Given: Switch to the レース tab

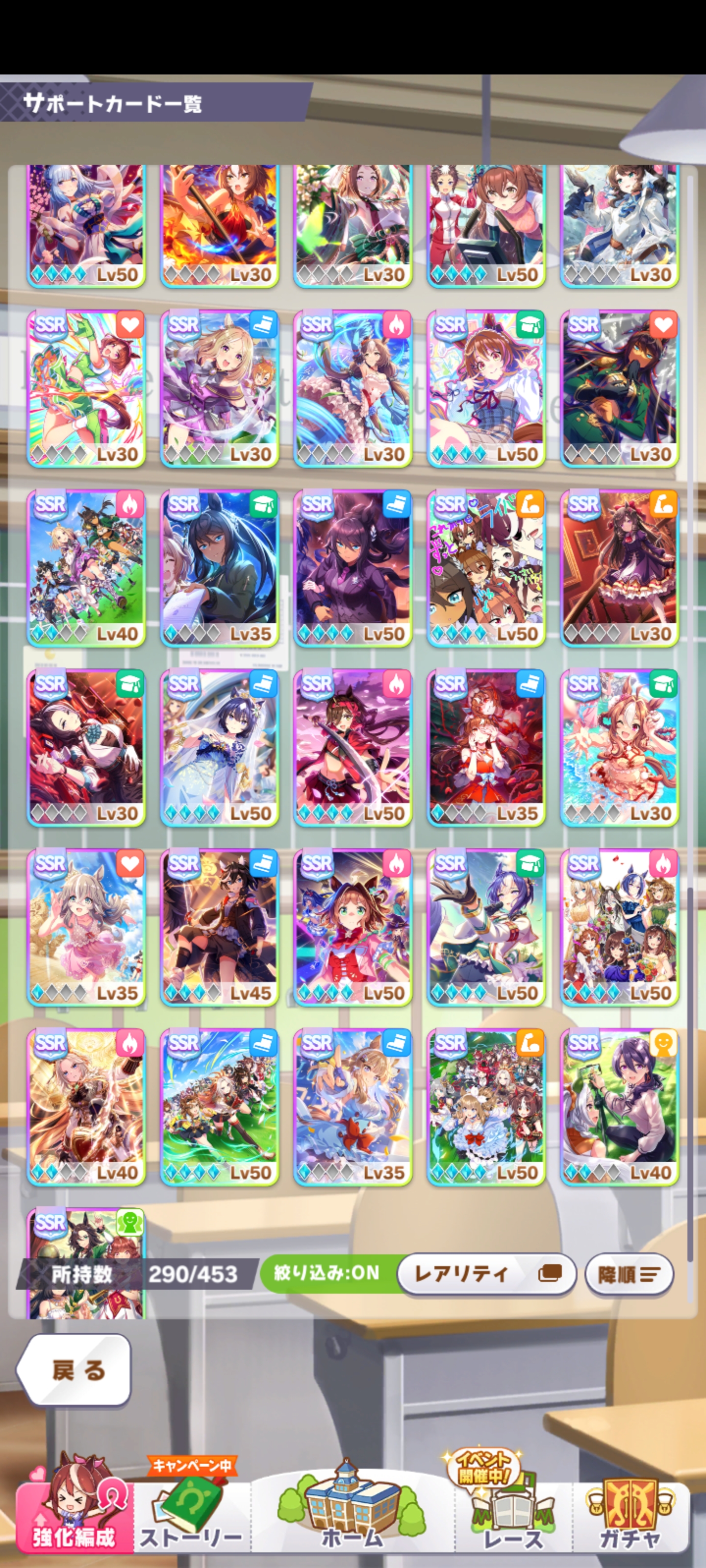Looking at the screenshot, I should tap(513, 1520).
